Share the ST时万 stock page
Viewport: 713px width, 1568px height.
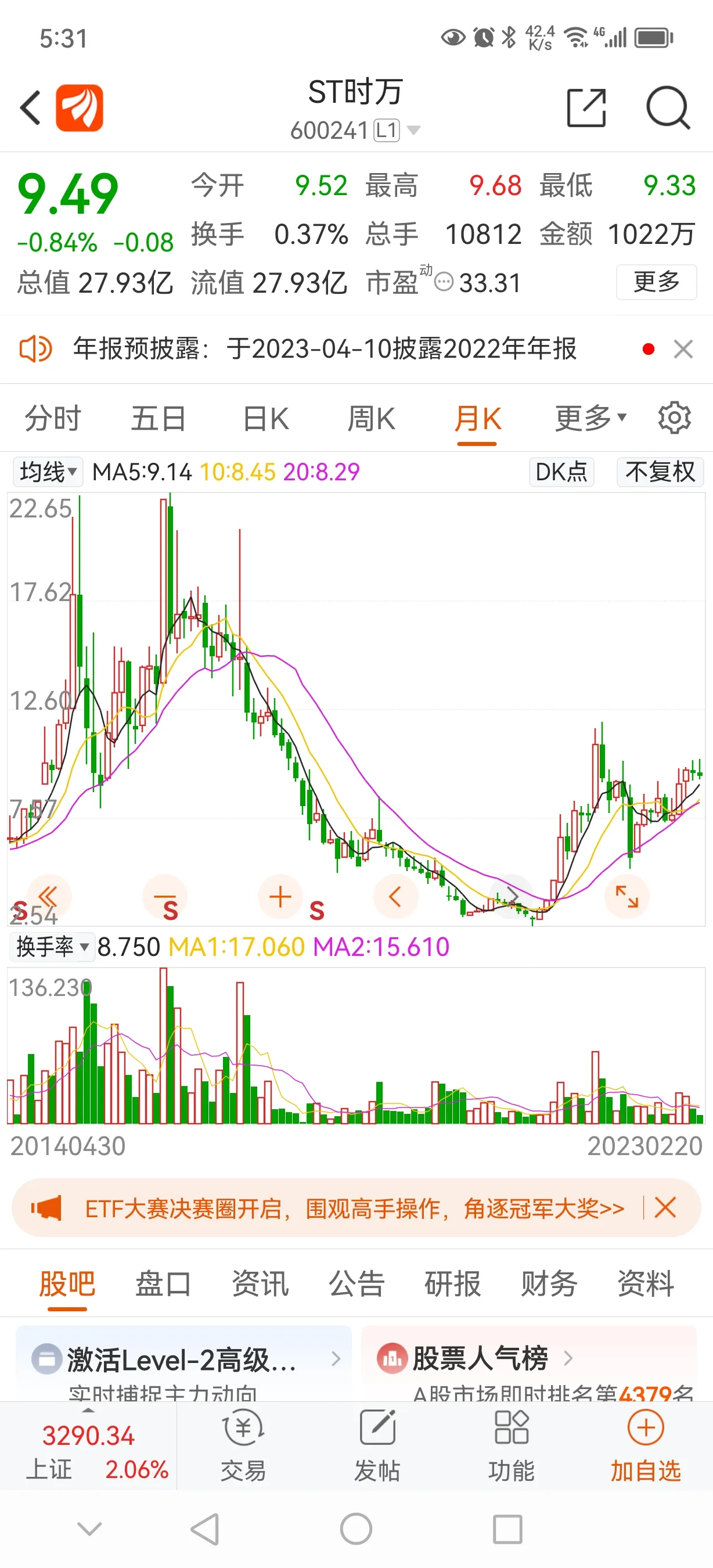click(x=586, y=108)
